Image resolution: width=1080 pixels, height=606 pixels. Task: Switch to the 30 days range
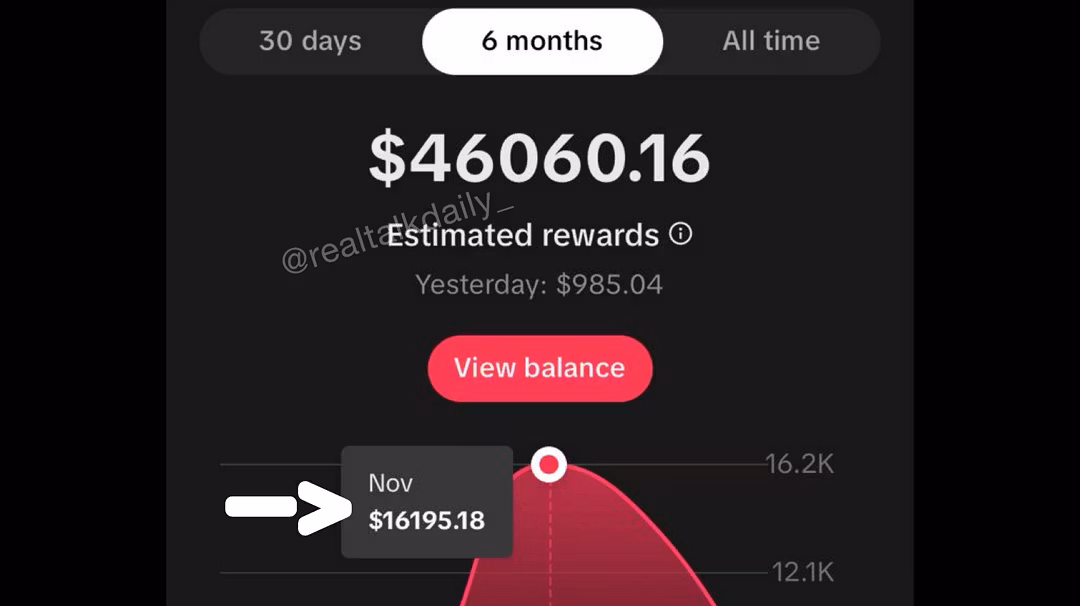310,41
